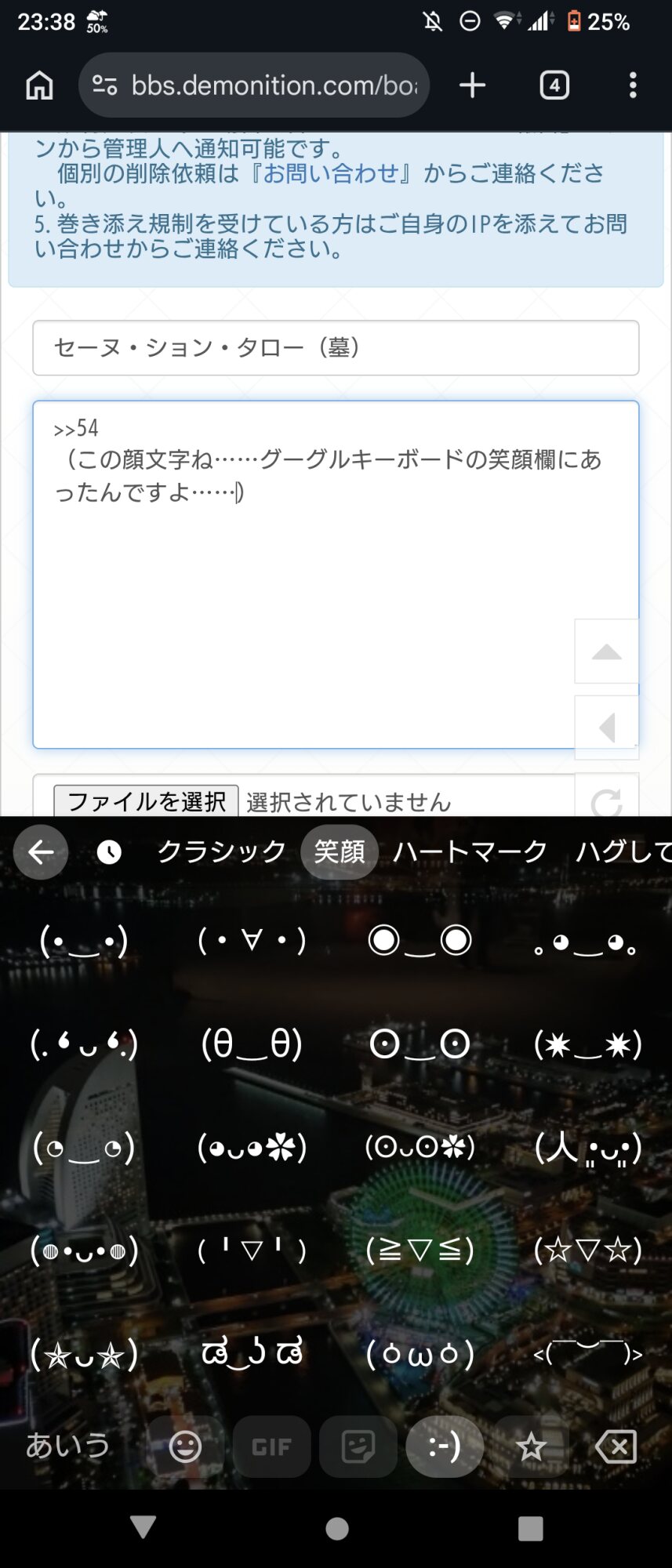
Task: Focus the message text area with >>54
Action: pos(336,575)
